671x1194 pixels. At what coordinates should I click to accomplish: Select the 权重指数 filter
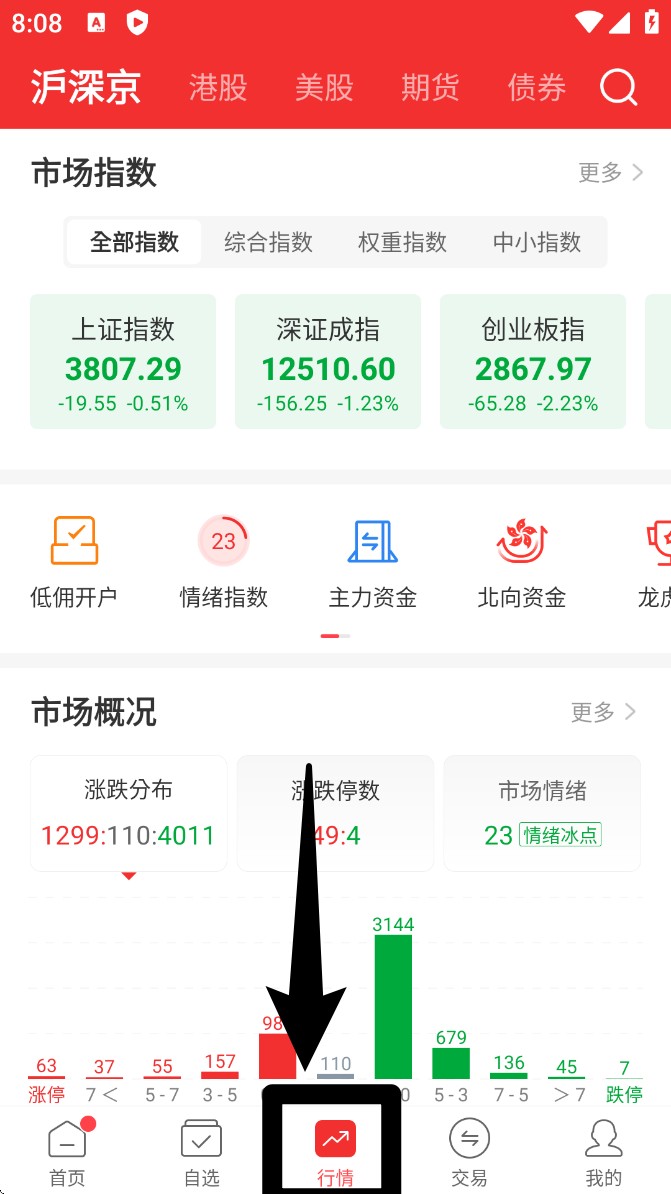tap(402, 242)
